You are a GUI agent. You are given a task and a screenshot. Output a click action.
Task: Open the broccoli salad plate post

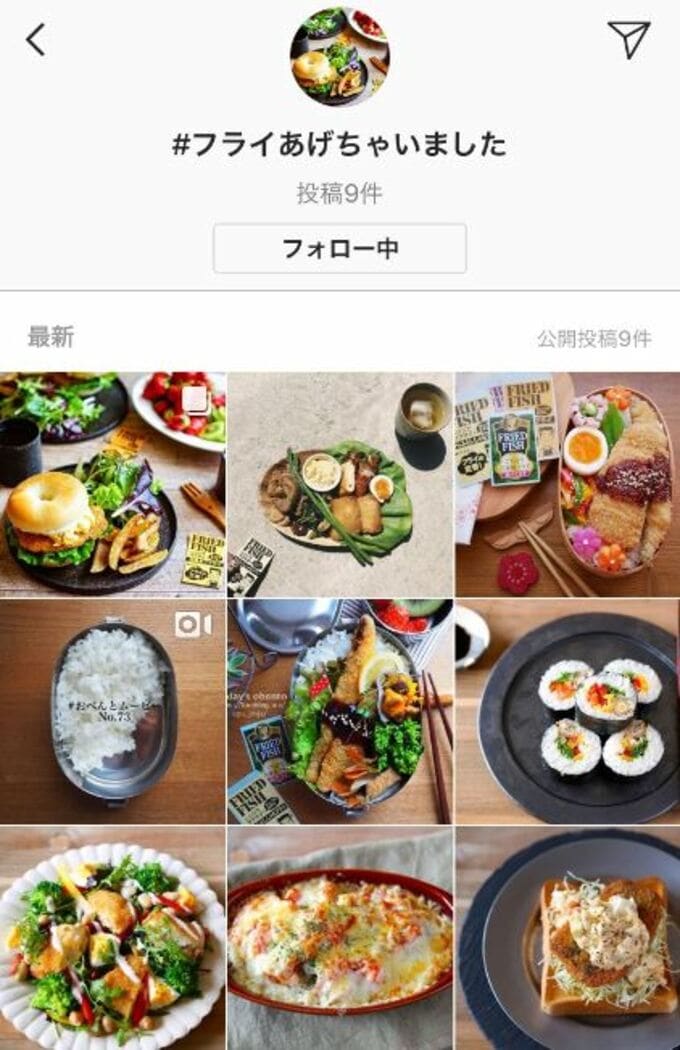[112, 938]
